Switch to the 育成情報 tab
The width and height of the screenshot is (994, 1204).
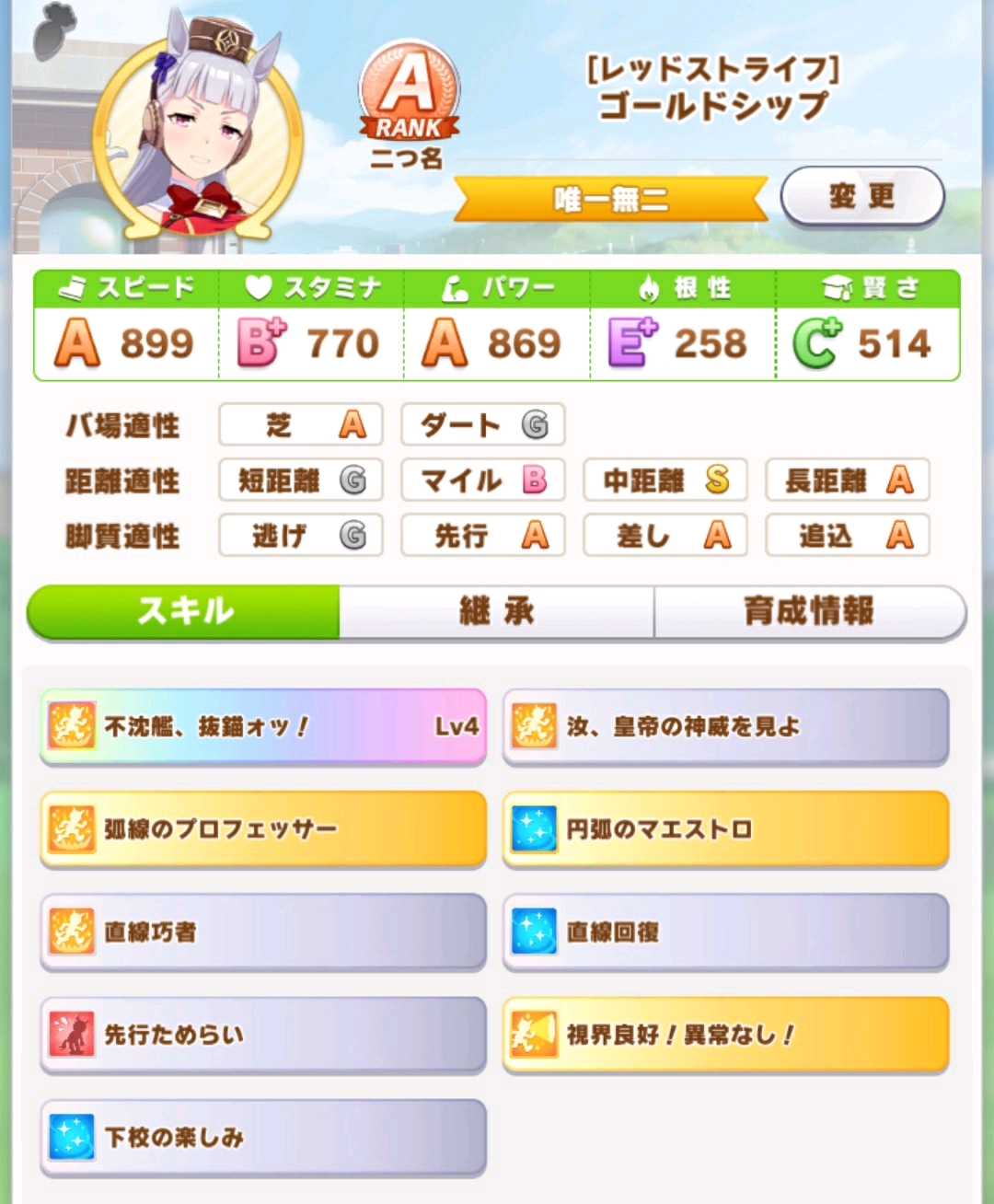[809, 611]
